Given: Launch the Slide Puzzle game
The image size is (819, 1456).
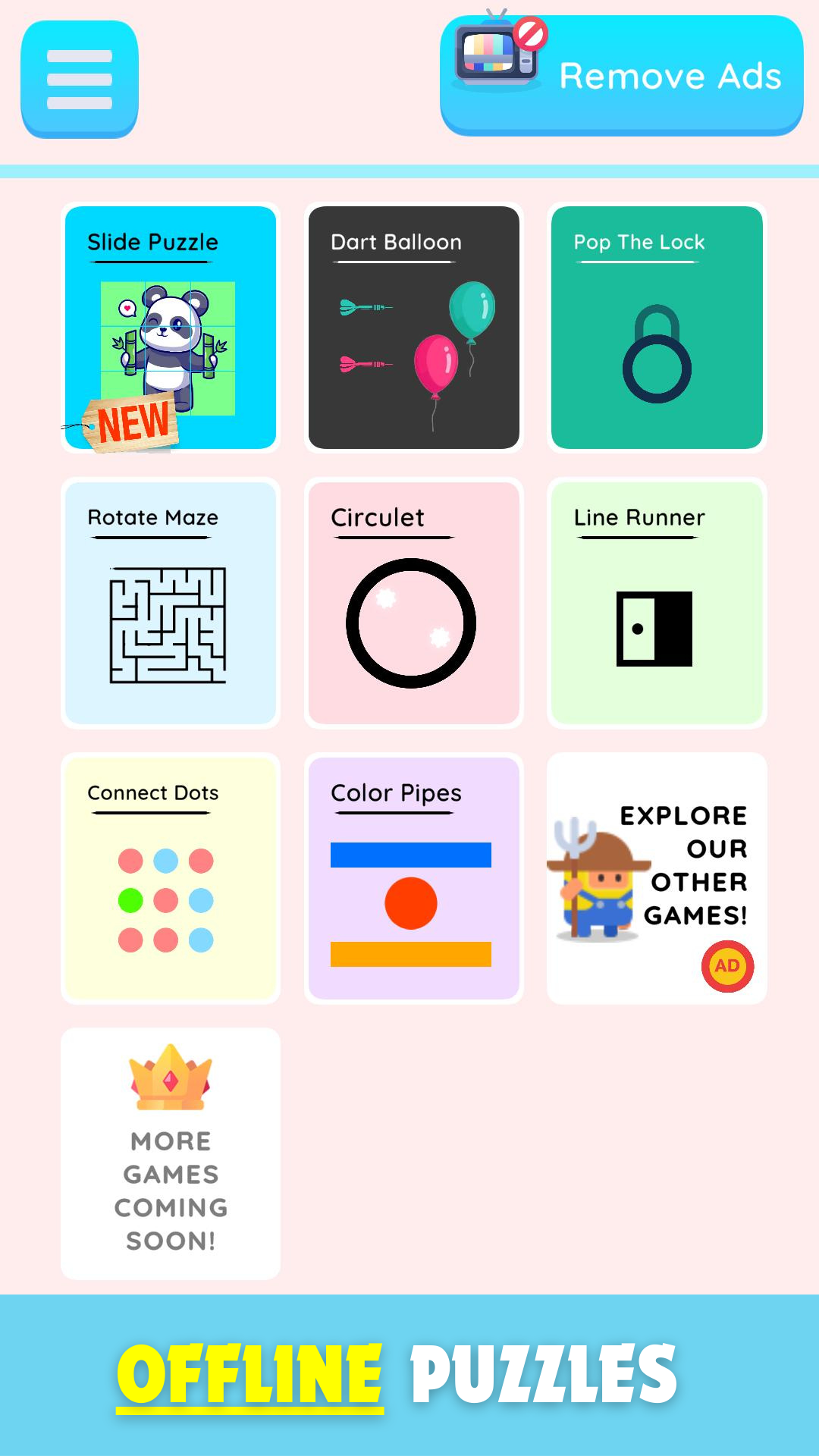Looking at the screenshot, I should pos(171,328).
